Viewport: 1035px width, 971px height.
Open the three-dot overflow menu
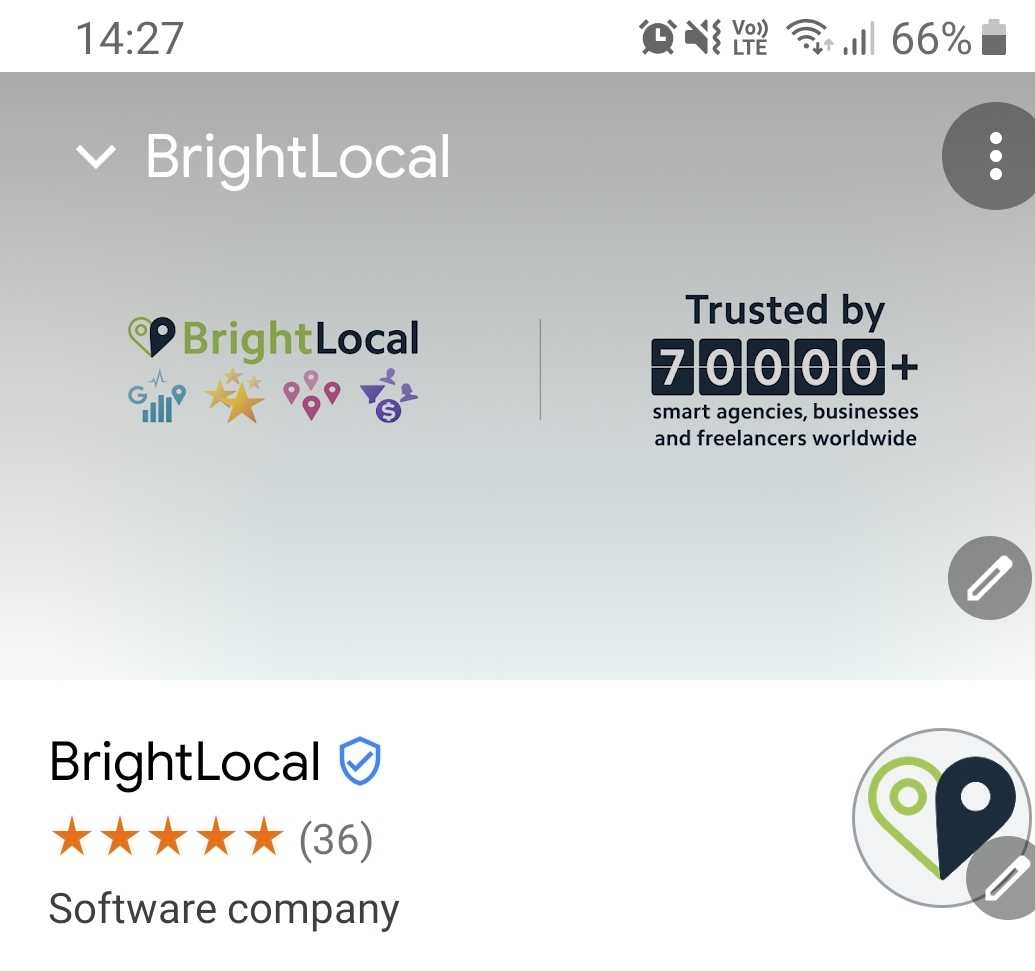click(993, 157)
